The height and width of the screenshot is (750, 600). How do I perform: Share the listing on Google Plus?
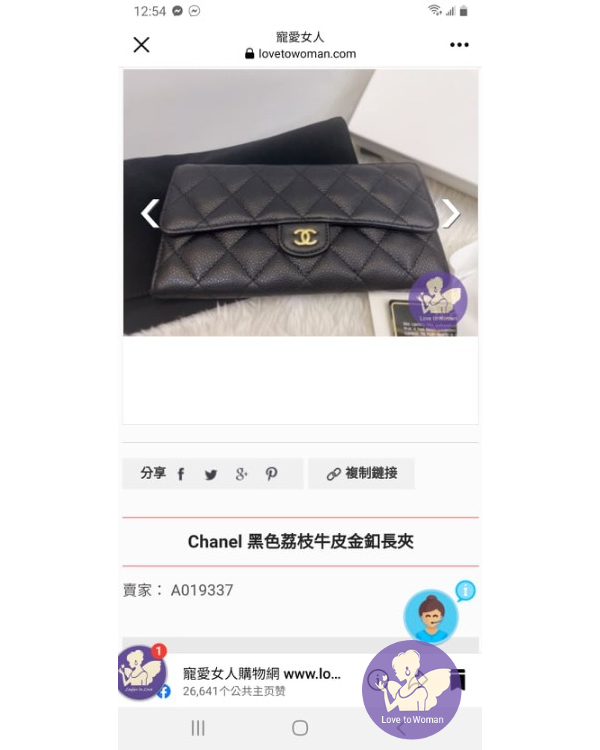241,474
